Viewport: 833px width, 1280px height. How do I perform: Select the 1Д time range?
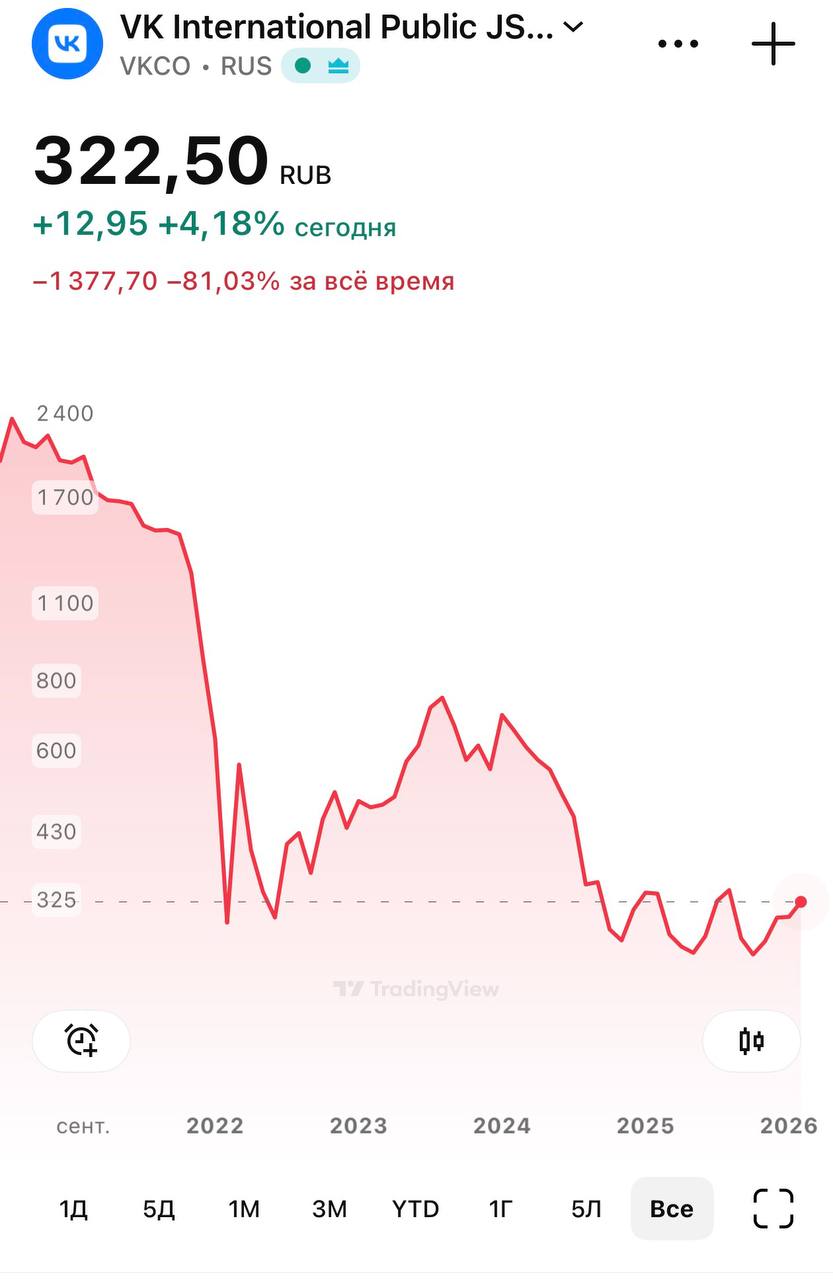[x=73, y=1209]
